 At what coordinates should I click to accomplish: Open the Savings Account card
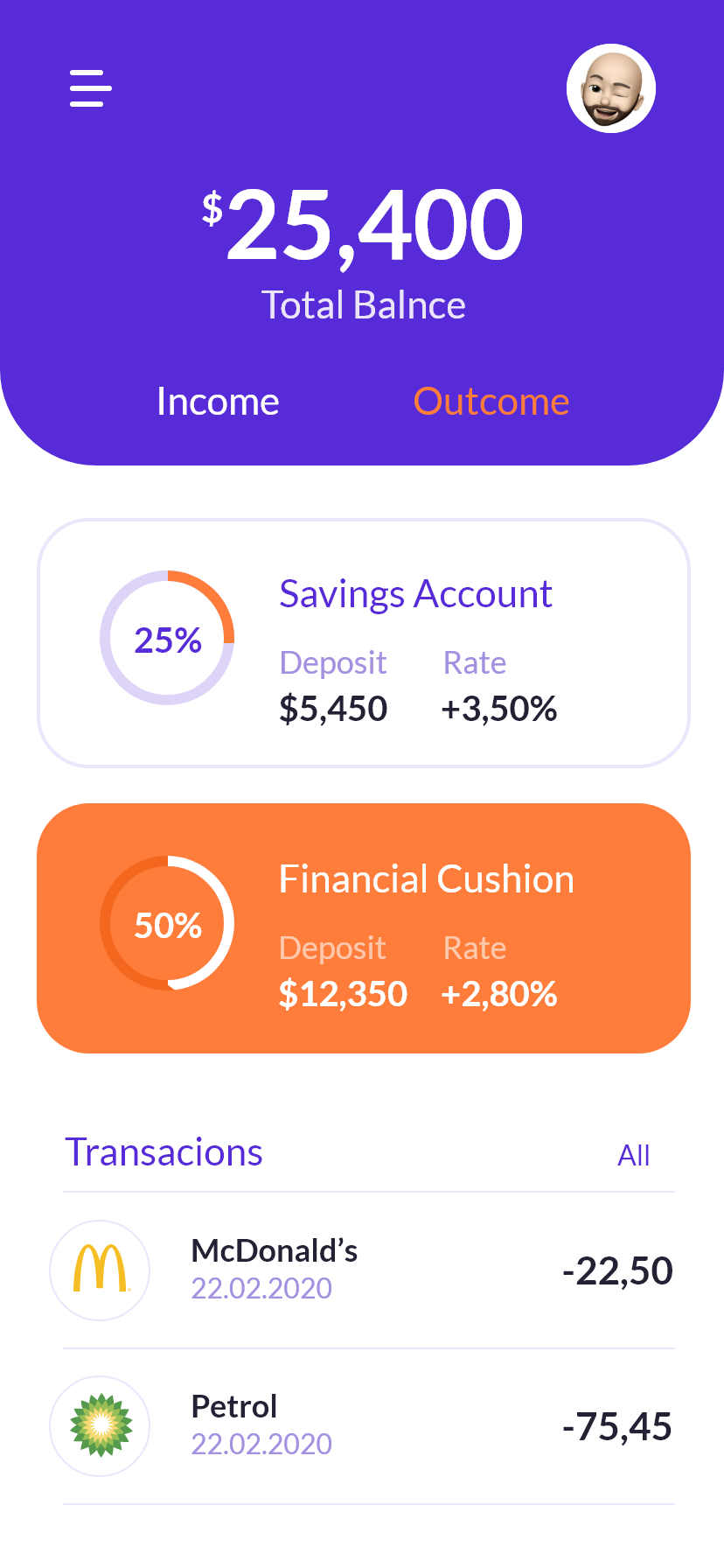(x=363, y=643)
